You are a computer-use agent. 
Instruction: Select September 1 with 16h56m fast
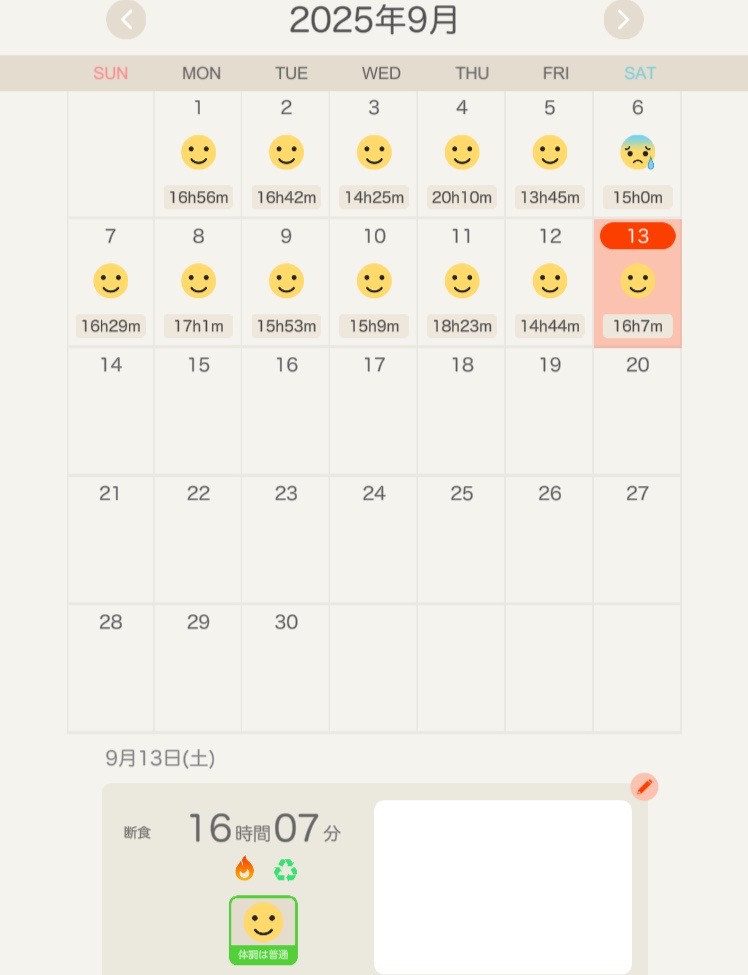pos(198,154)
